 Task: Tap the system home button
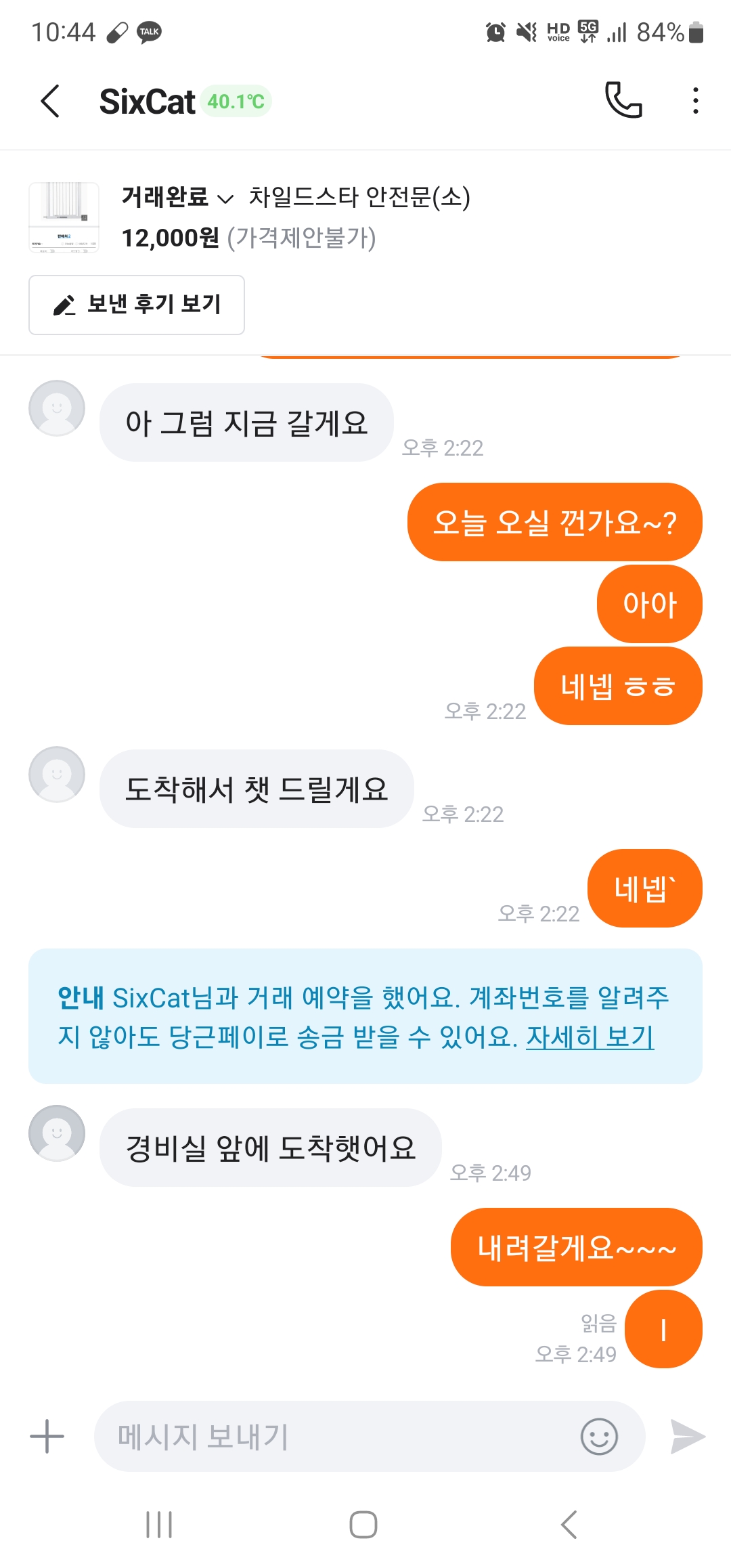click(x=363, y=1525)
